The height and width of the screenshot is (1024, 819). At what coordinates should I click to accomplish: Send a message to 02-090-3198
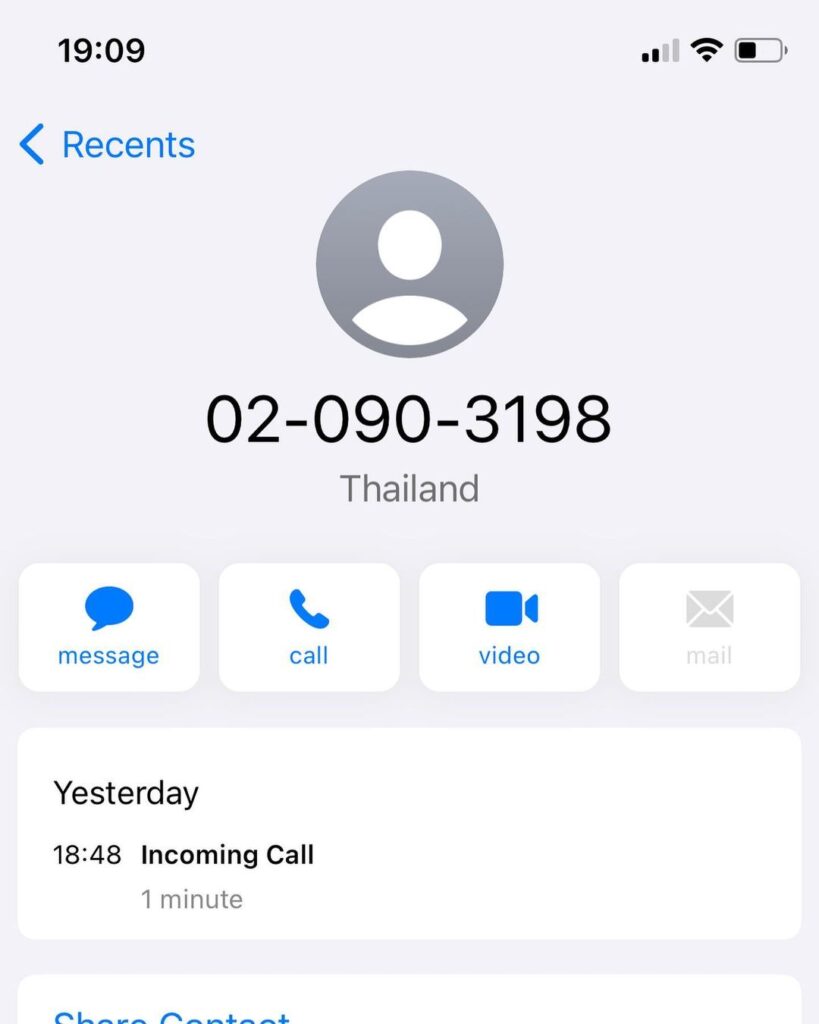pos(109,626)
